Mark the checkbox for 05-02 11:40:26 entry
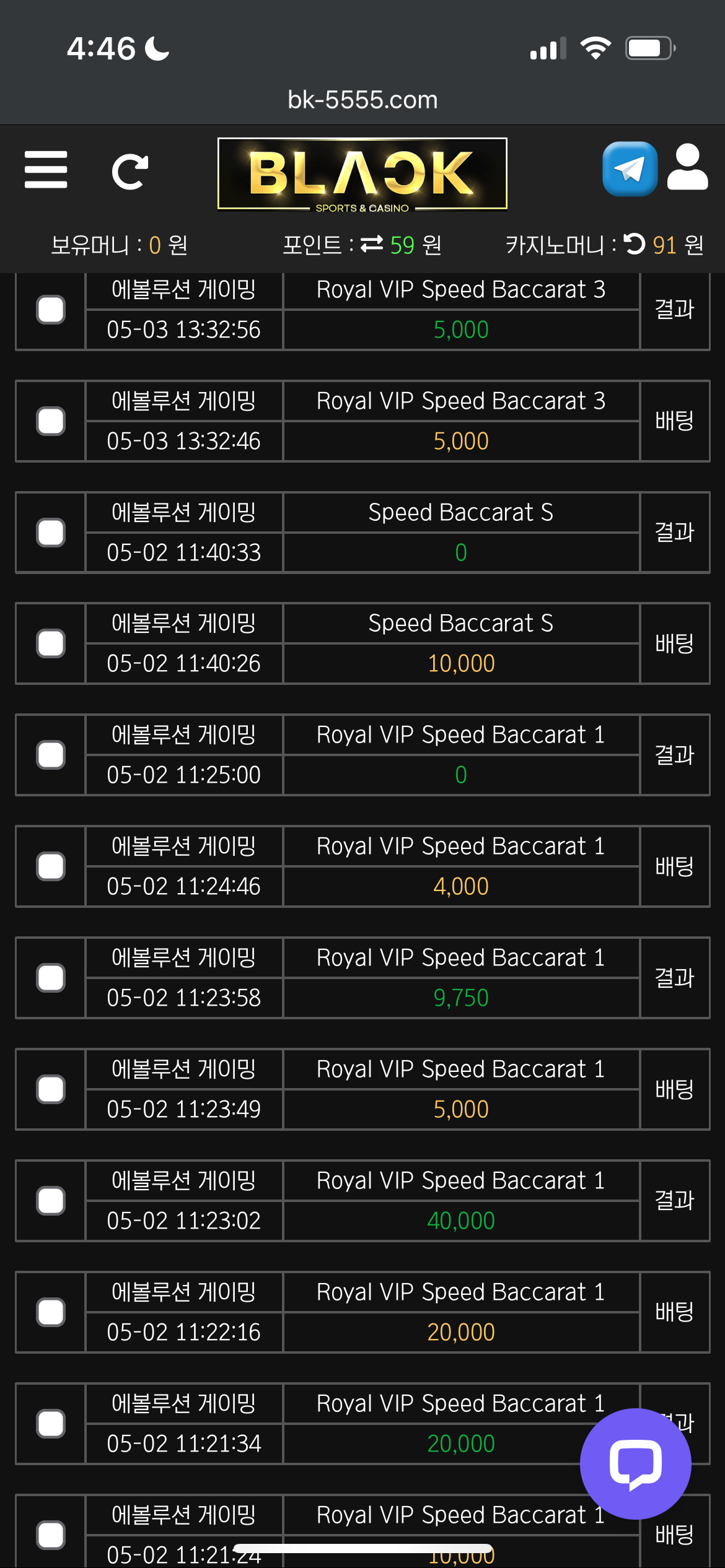Viewport: 725px width, 1568px height. 51,643
